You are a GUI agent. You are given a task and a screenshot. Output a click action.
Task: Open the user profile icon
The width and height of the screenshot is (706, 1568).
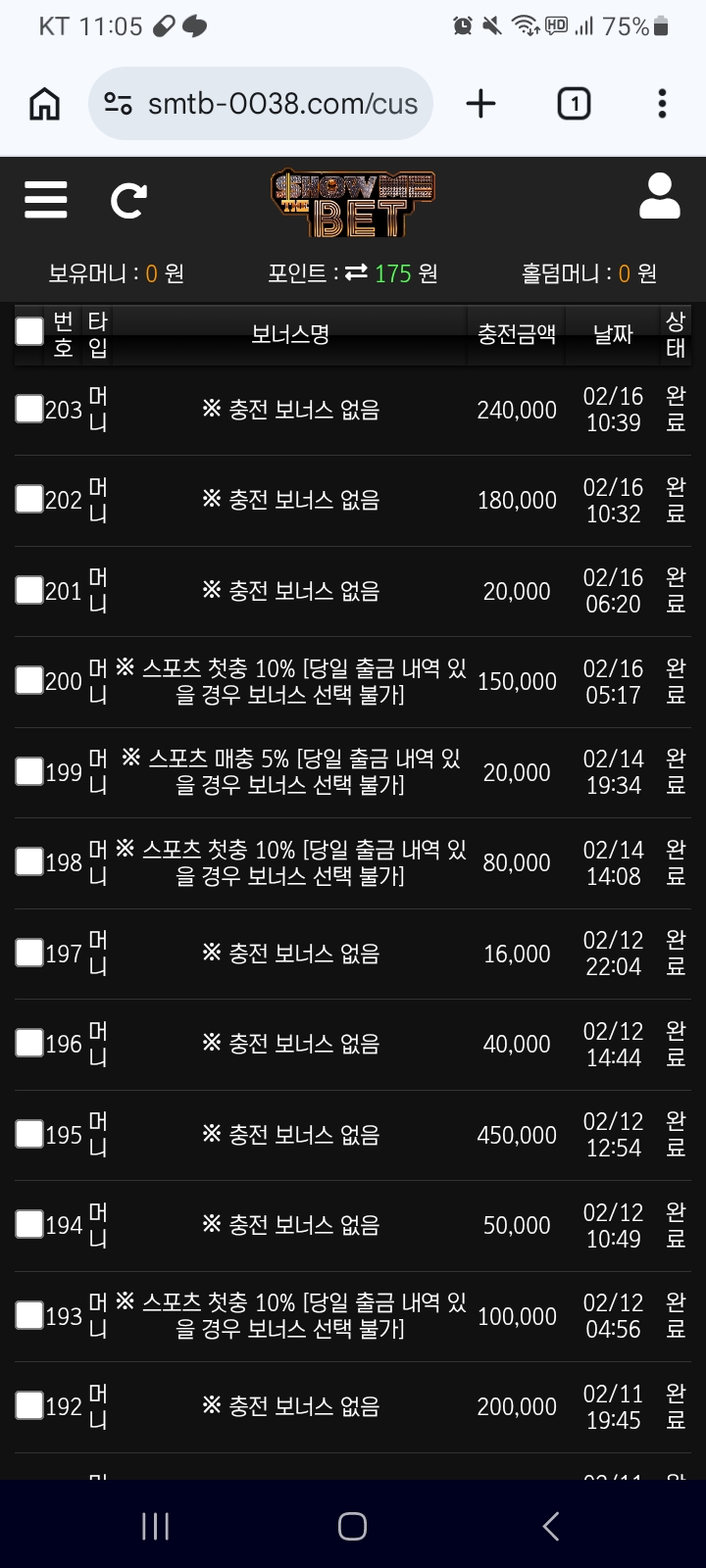point(659,197)
